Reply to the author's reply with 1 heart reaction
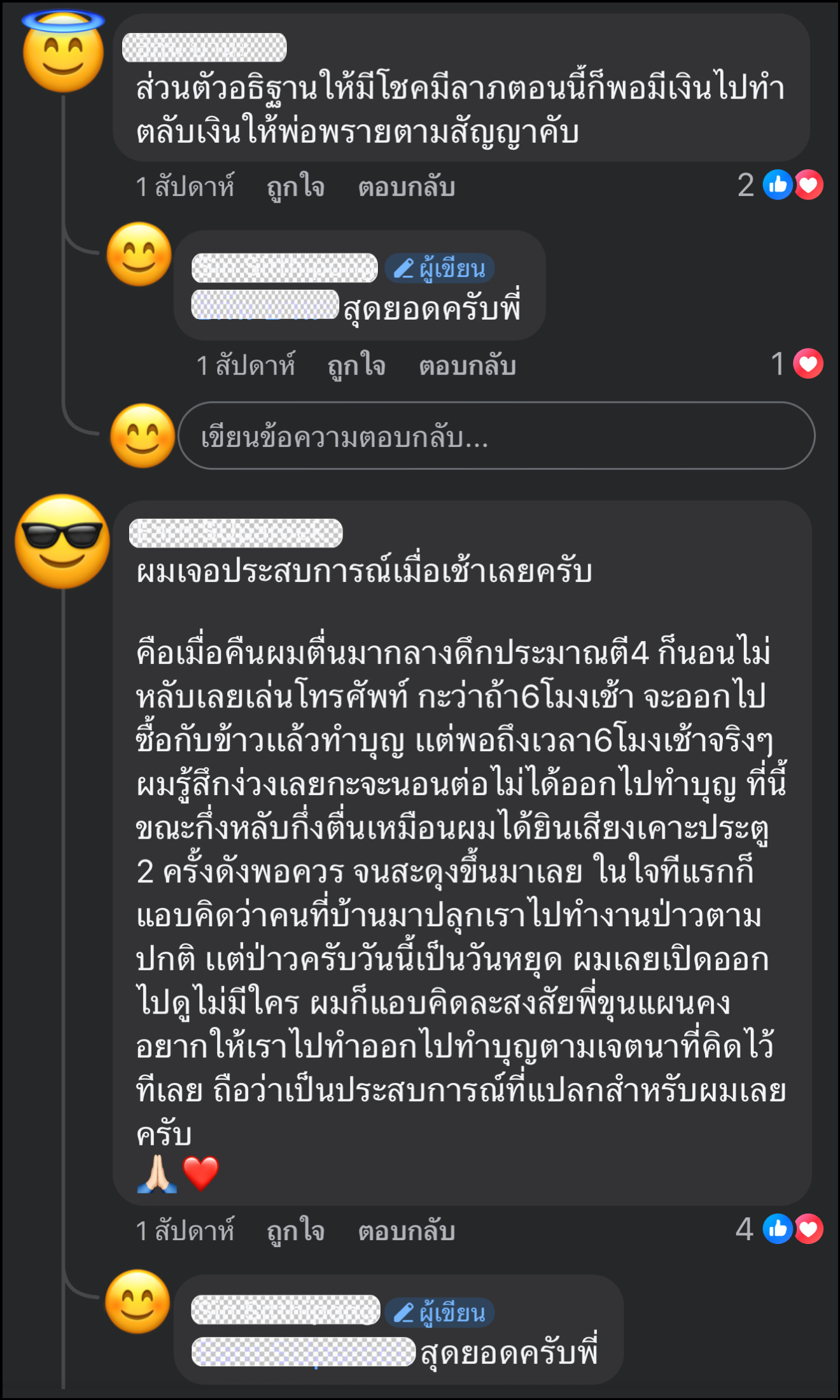 pyautogui.click(x=467, y=365)
